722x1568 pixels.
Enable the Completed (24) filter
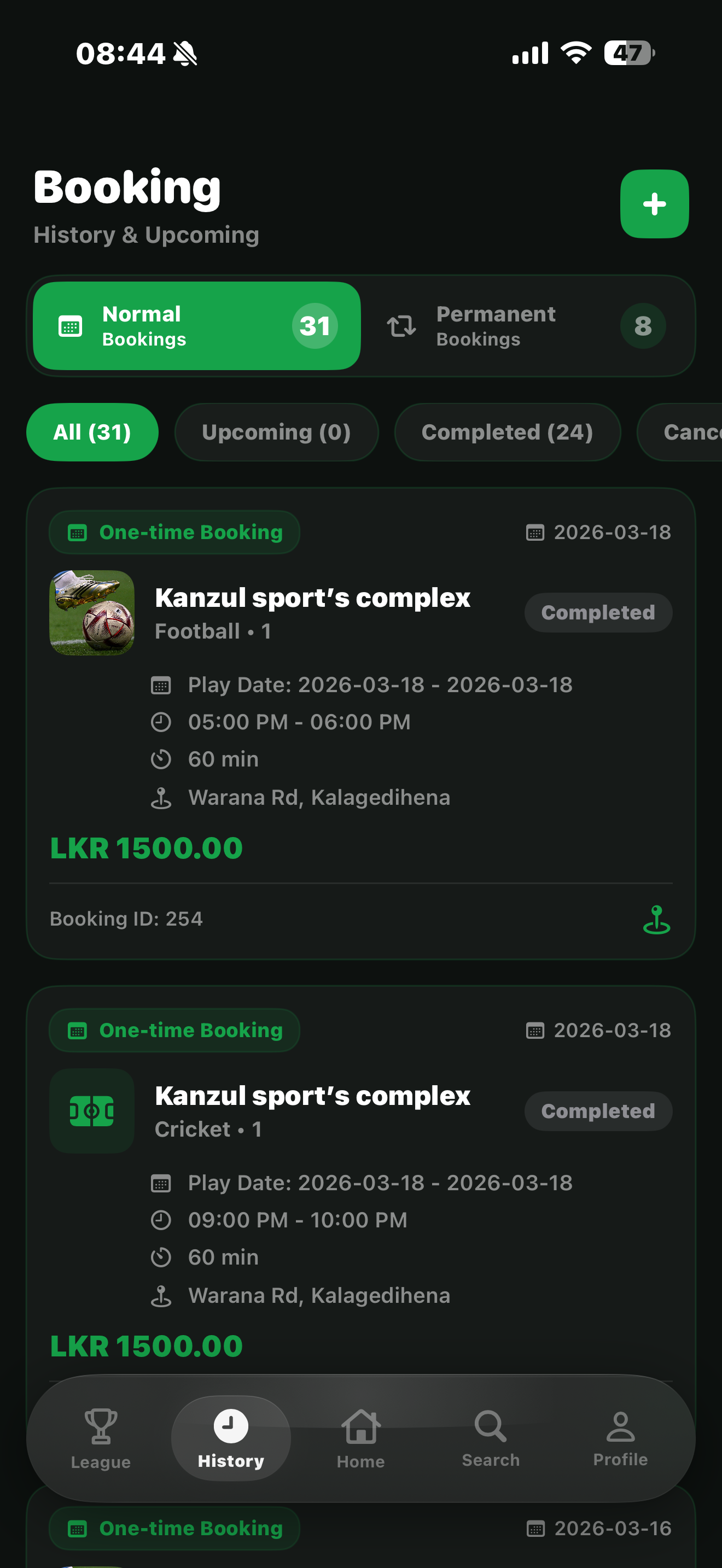pyautogui.click(x=508, y=431)
